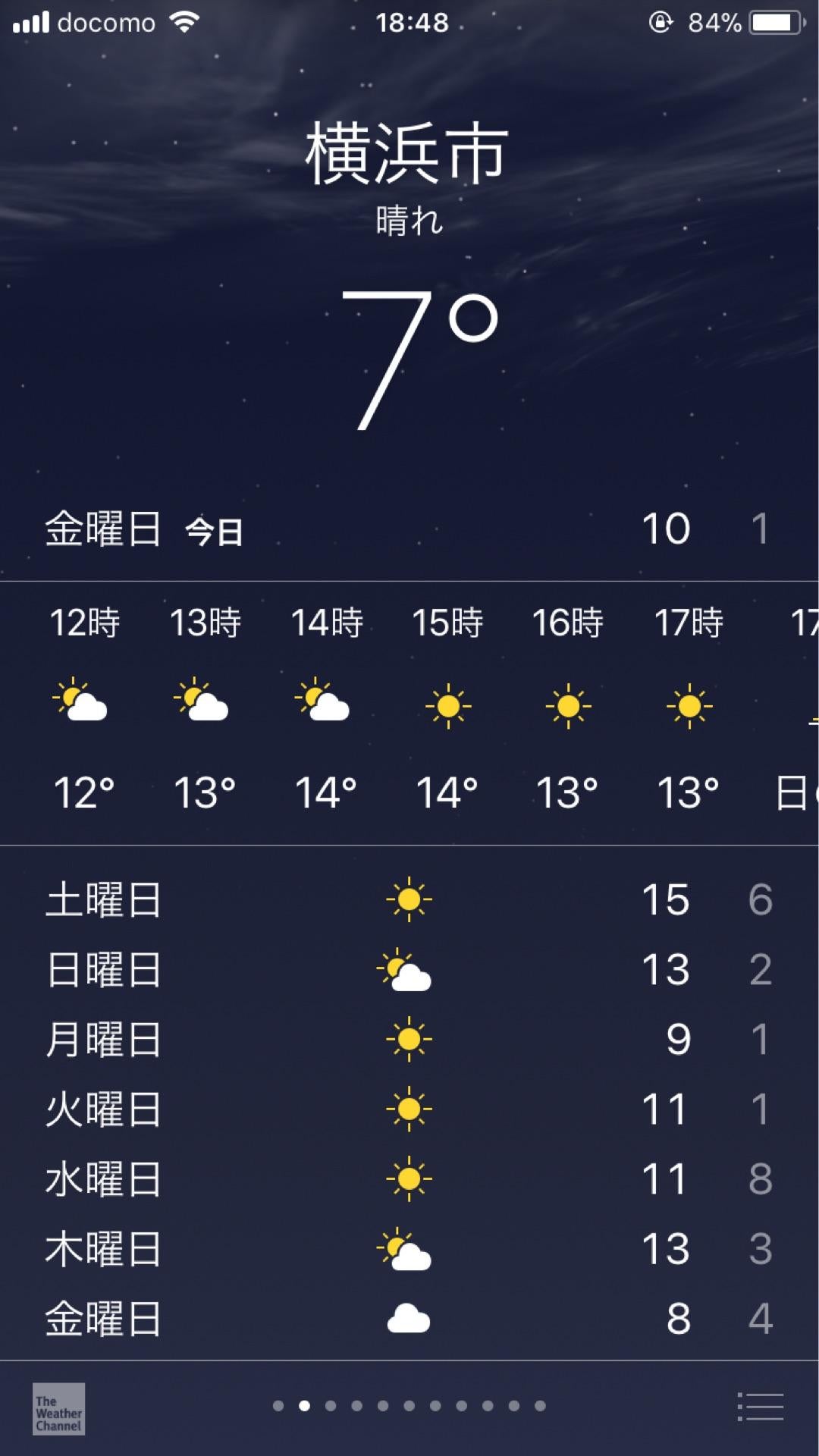Tap the rotation lock icon in status bar
This screenshot has width=819, height=1456.
pos(662,21)
